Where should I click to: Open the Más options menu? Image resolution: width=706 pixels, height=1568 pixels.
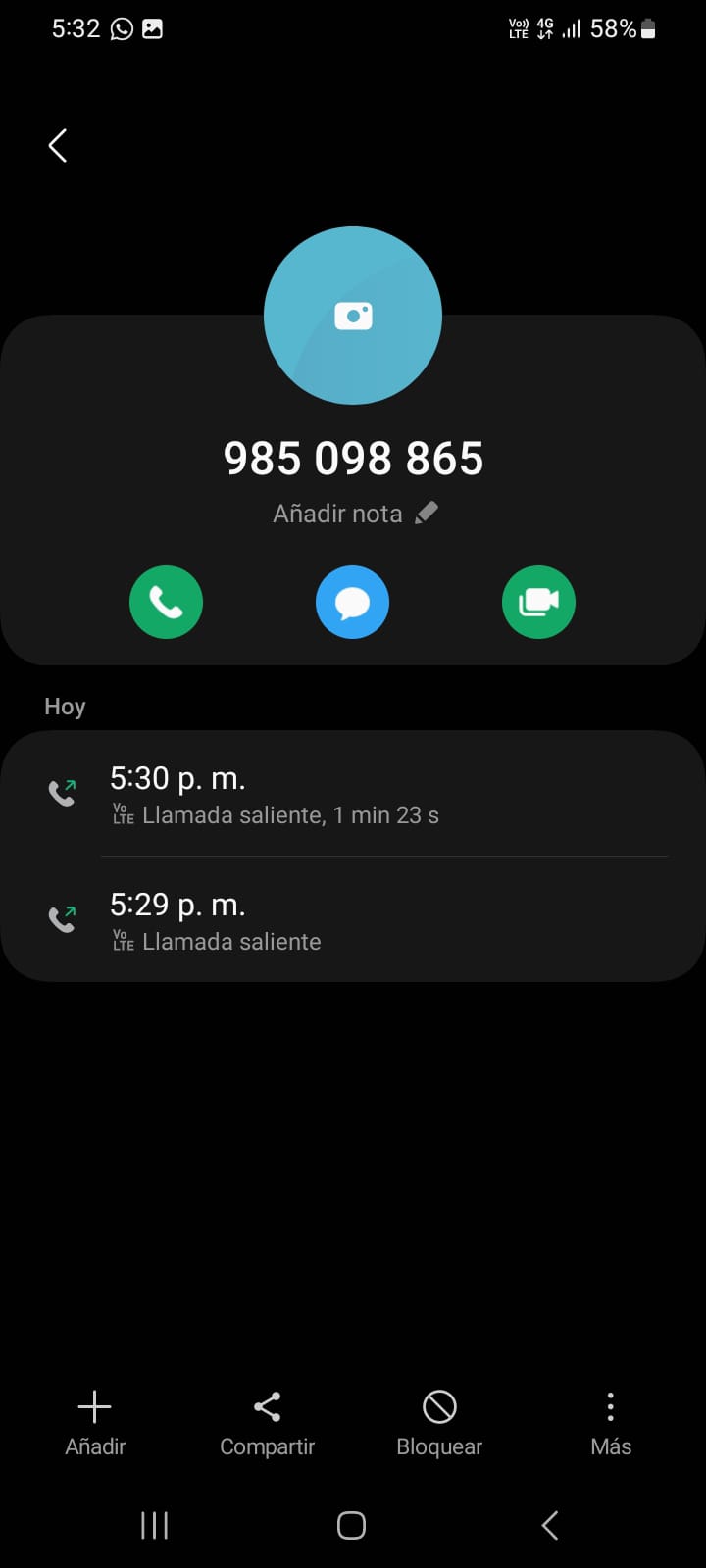pos(611,1423)
